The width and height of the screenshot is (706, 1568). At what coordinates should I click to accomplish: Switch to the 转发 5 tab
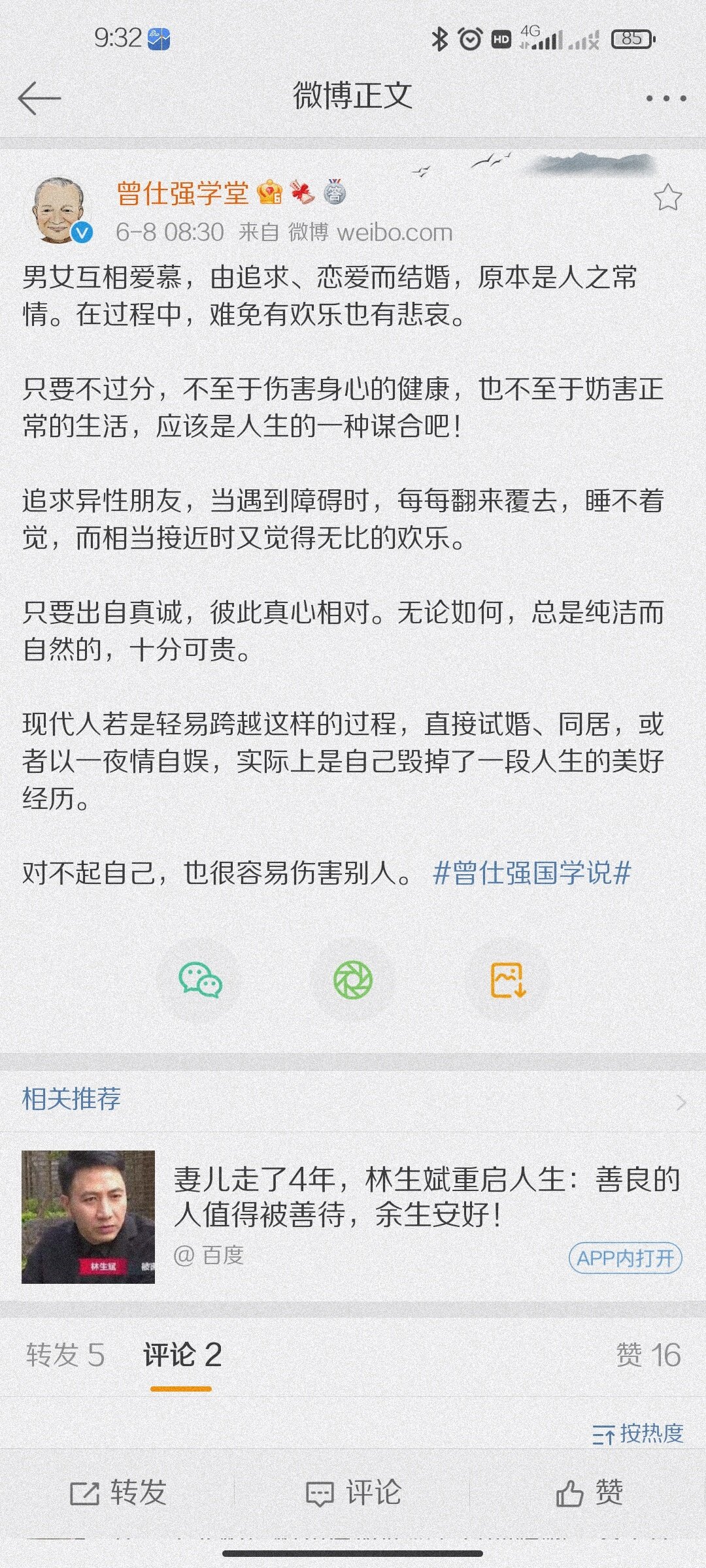tap(65, 1355)
